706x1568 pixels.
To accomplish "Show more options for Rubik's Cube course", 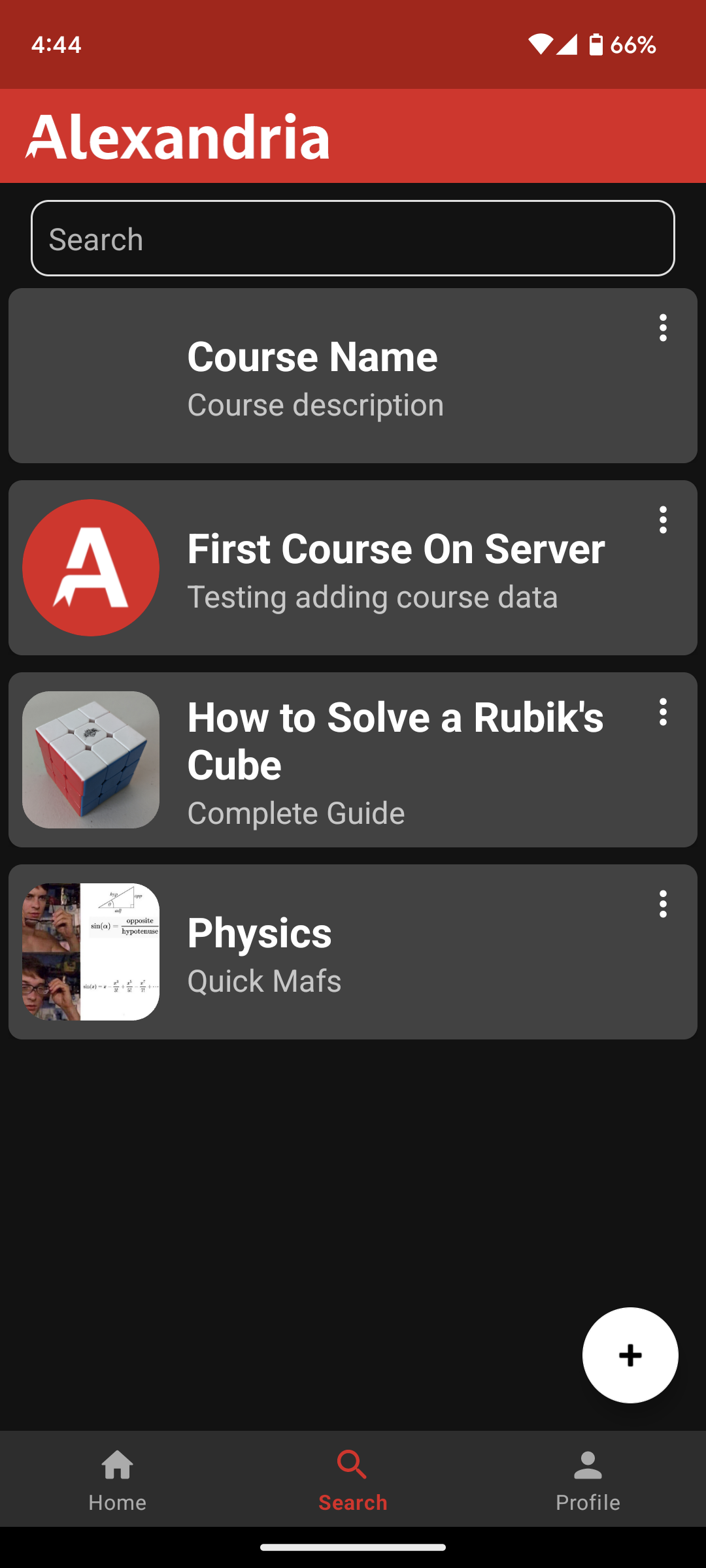I will click(663, 712).
